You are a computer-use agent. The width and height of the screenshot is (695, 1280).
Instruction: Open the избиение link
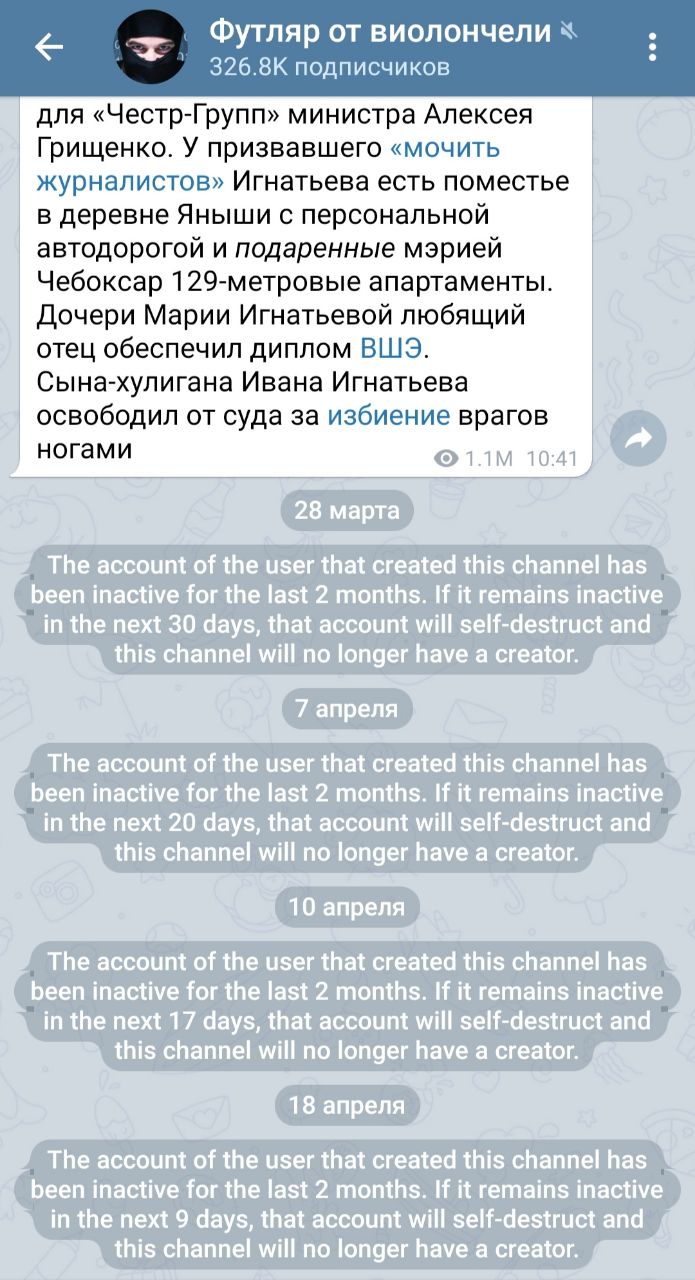tap(388, 415)
